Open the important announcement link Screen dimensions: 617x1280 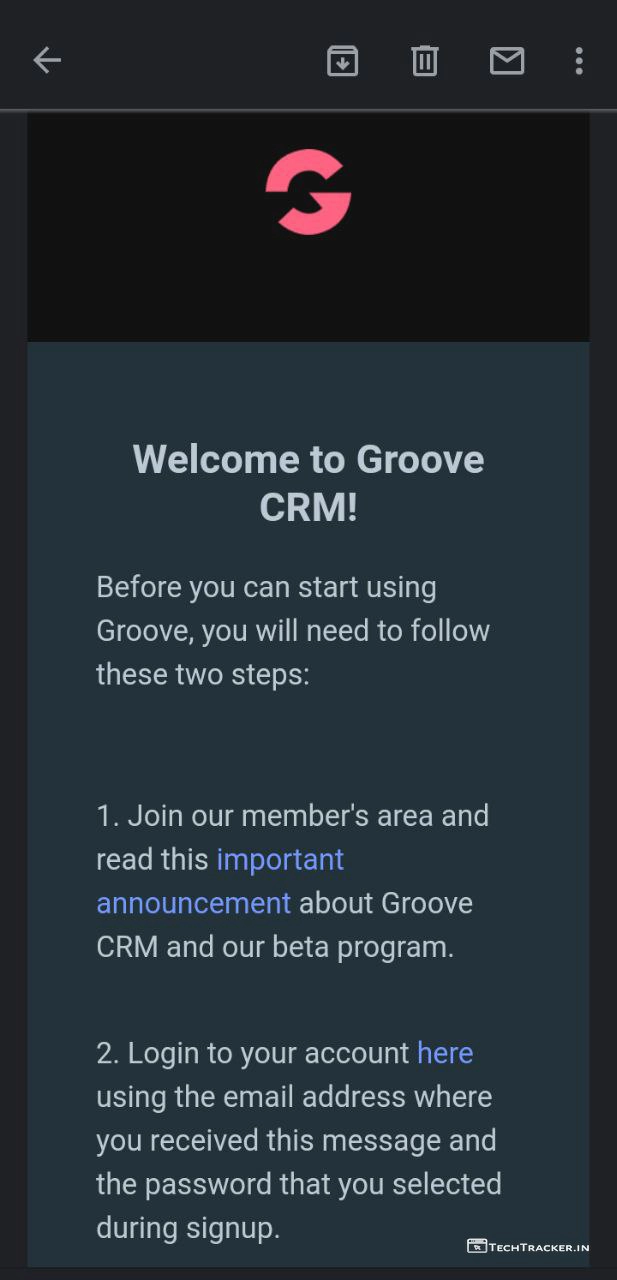coord(280,860)
